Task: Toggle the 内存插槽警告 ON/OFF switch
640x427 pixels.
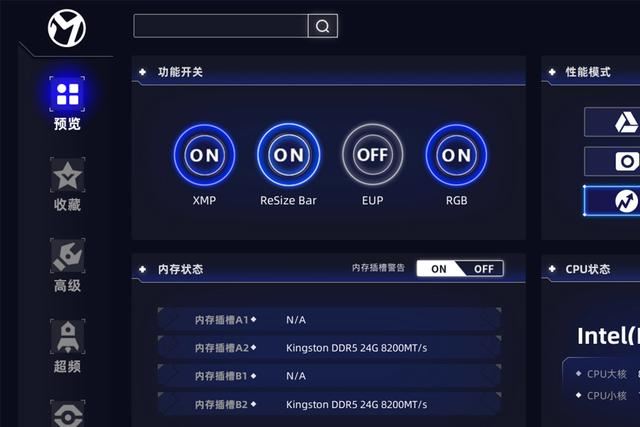Action: pos(460,268)
